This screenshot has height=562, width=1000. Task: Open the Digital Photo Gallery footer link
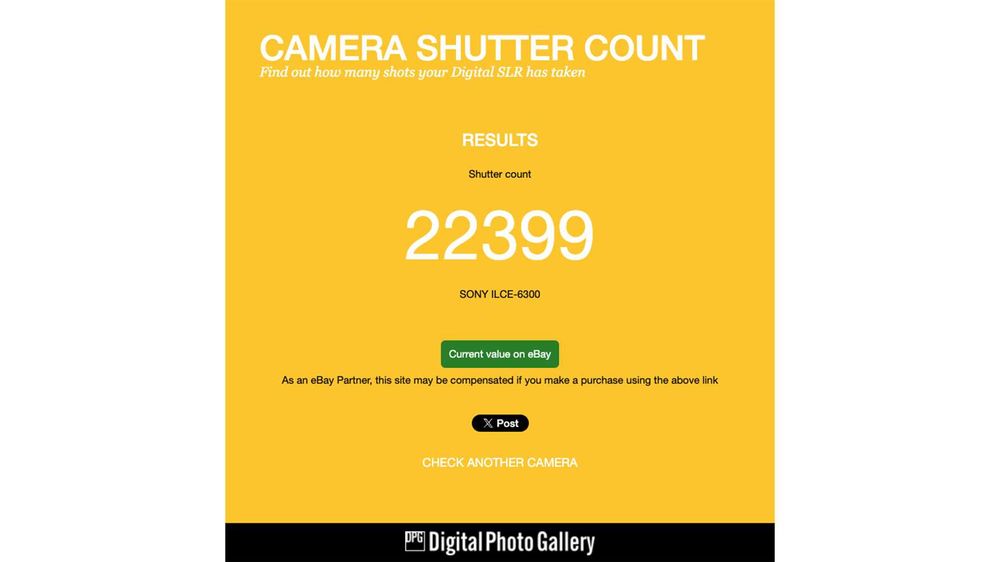(499, 542)
